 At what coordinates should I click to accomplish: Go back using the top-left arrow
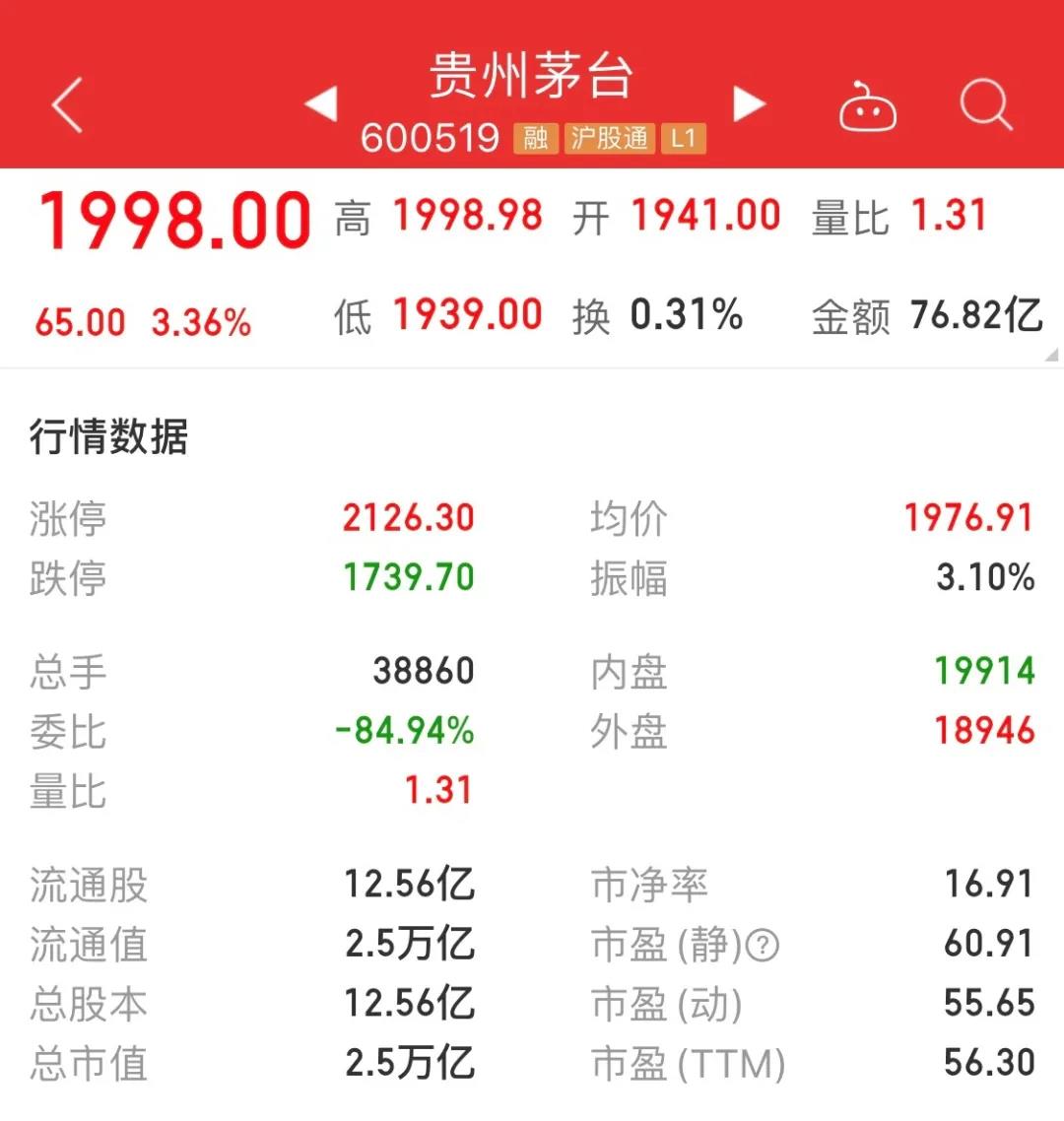(67, 104)
